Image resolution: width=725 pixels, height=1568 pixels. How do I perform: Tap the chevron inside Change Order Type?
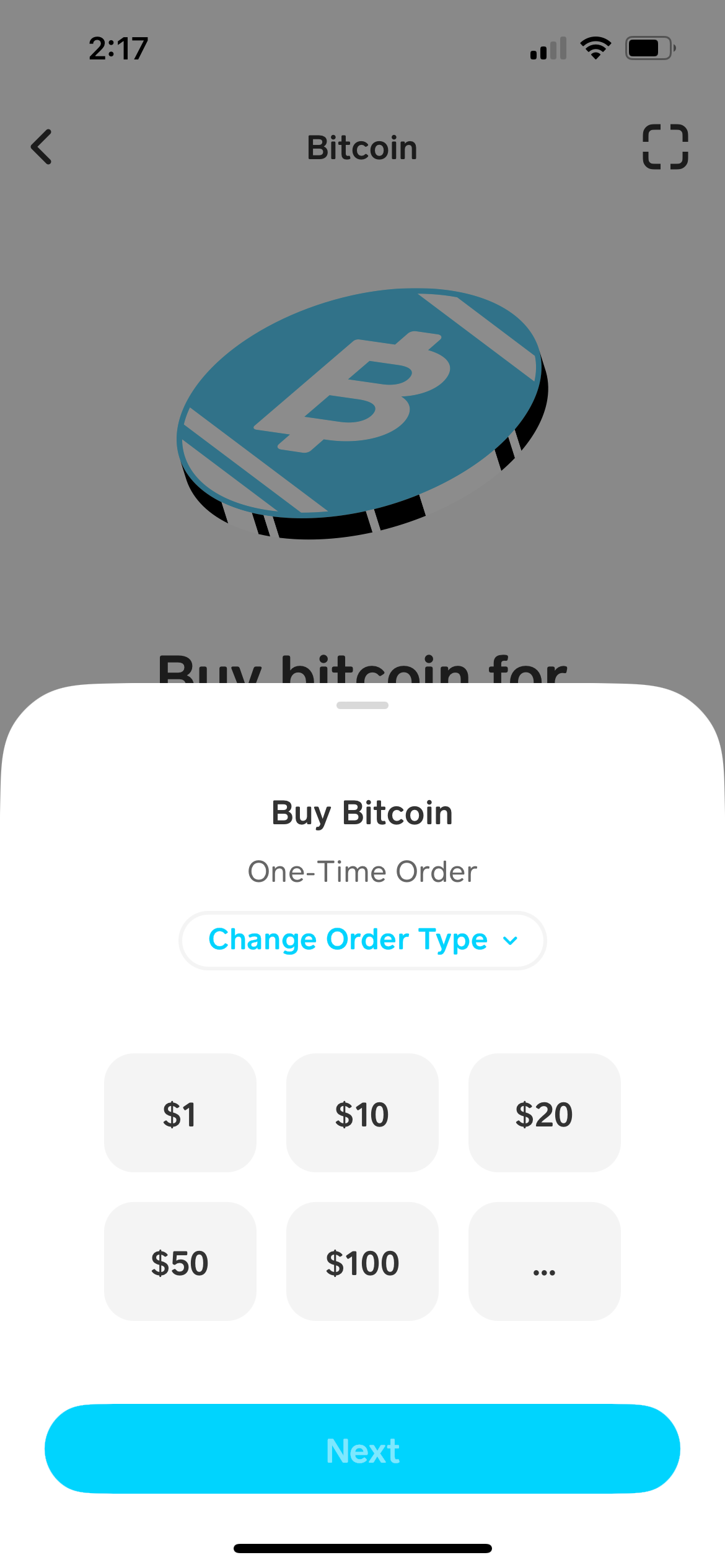point(510,940)
